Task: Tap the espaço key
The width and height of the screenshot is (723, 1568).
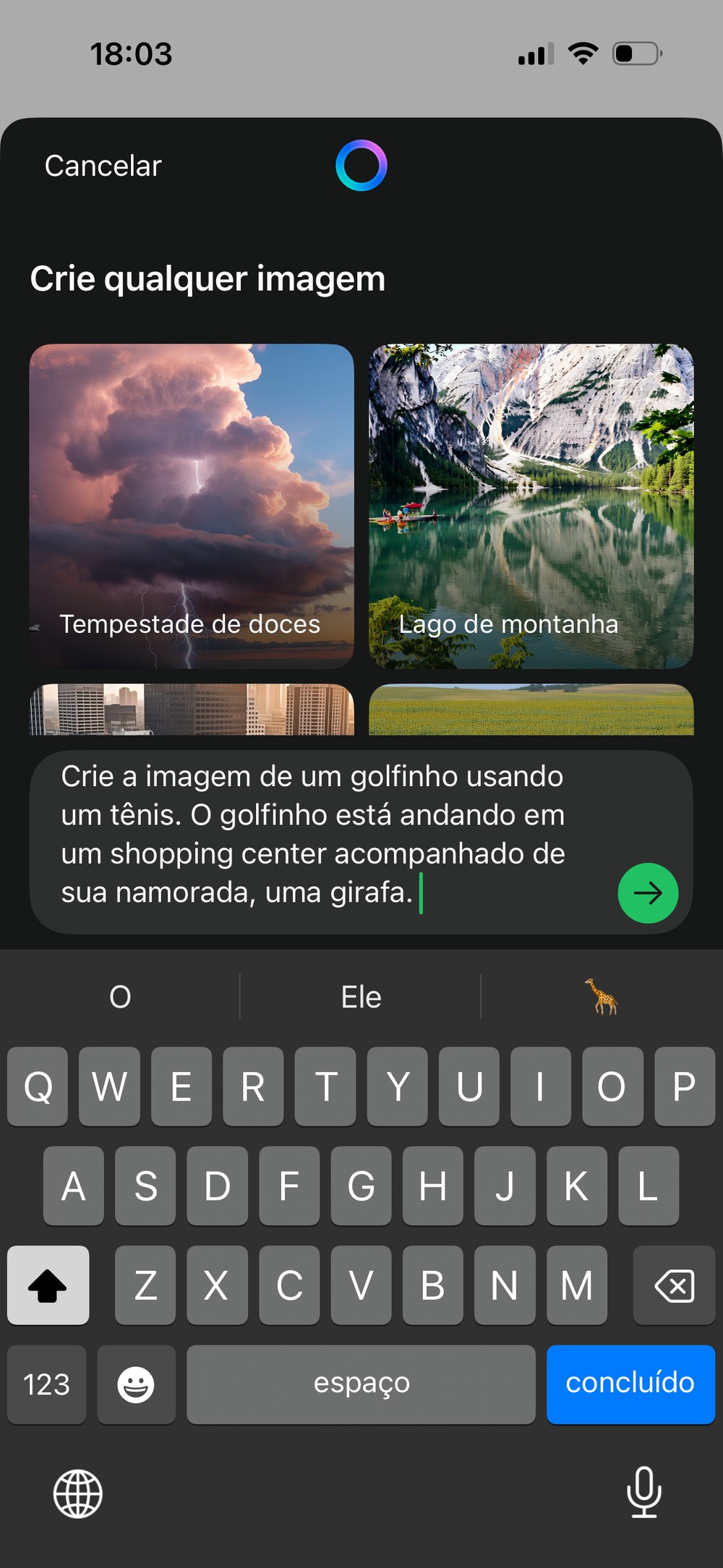Action: click(361, 1384)
